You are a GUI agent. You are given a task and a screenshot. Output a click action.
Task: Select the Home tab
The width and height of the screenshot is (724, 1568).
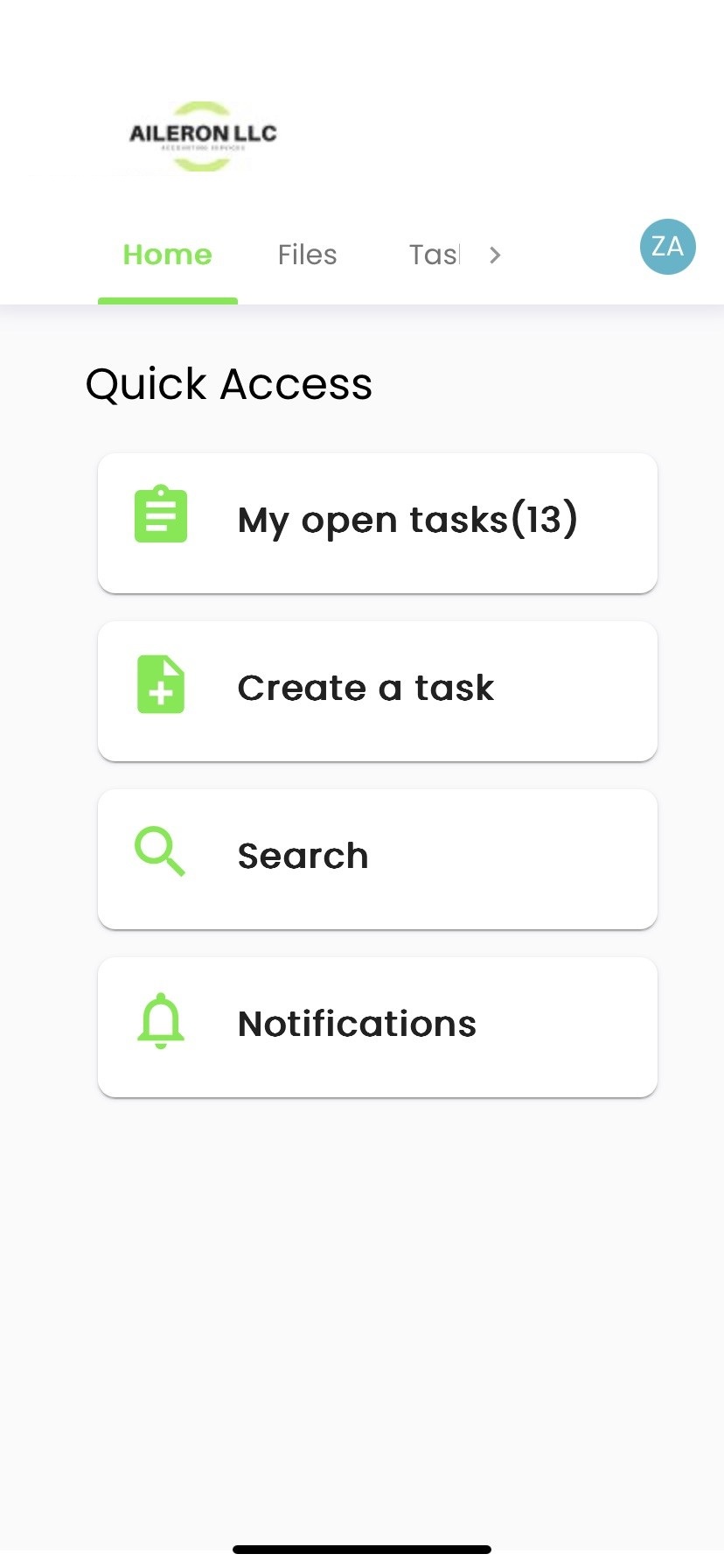coord(167,255)
